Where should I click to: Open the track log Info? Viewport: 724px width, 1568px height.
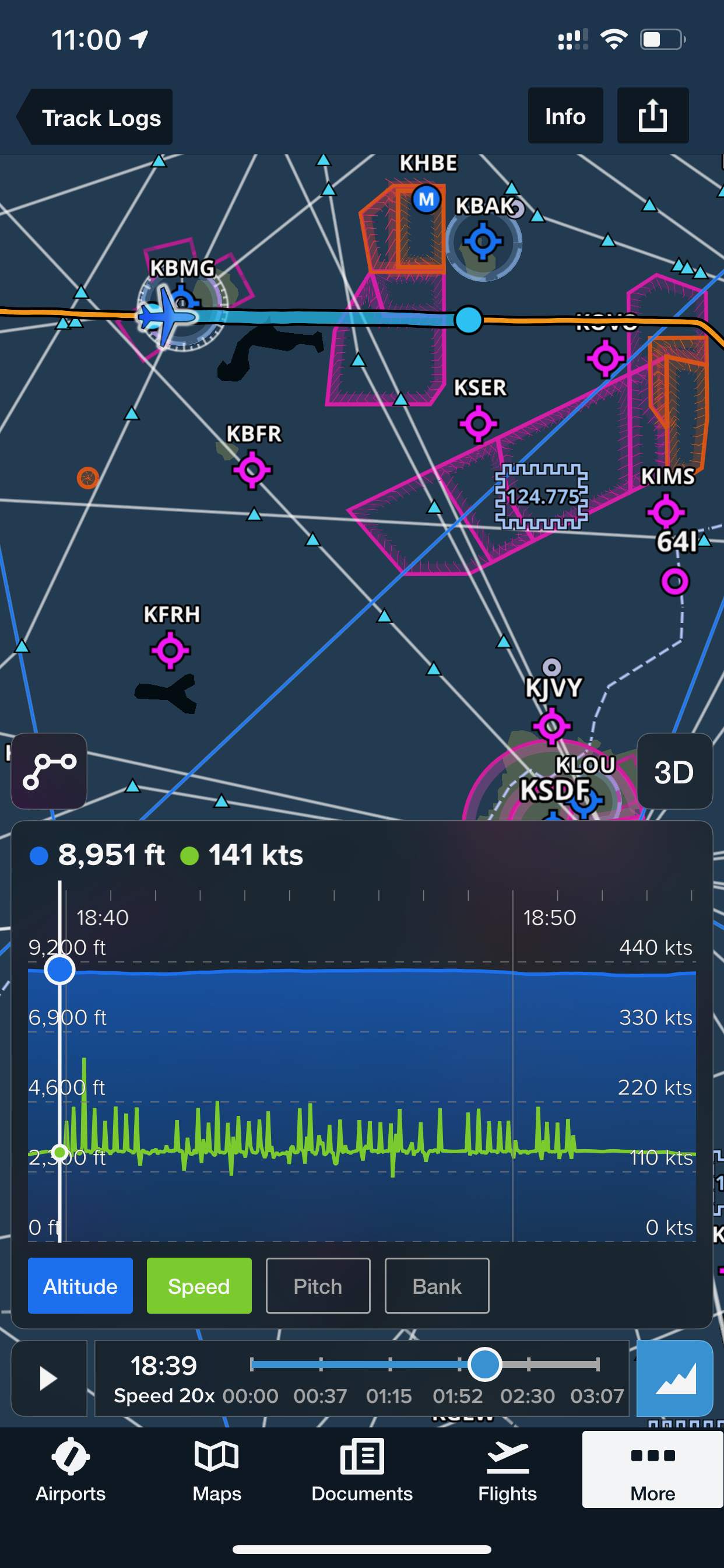point(565,116)
